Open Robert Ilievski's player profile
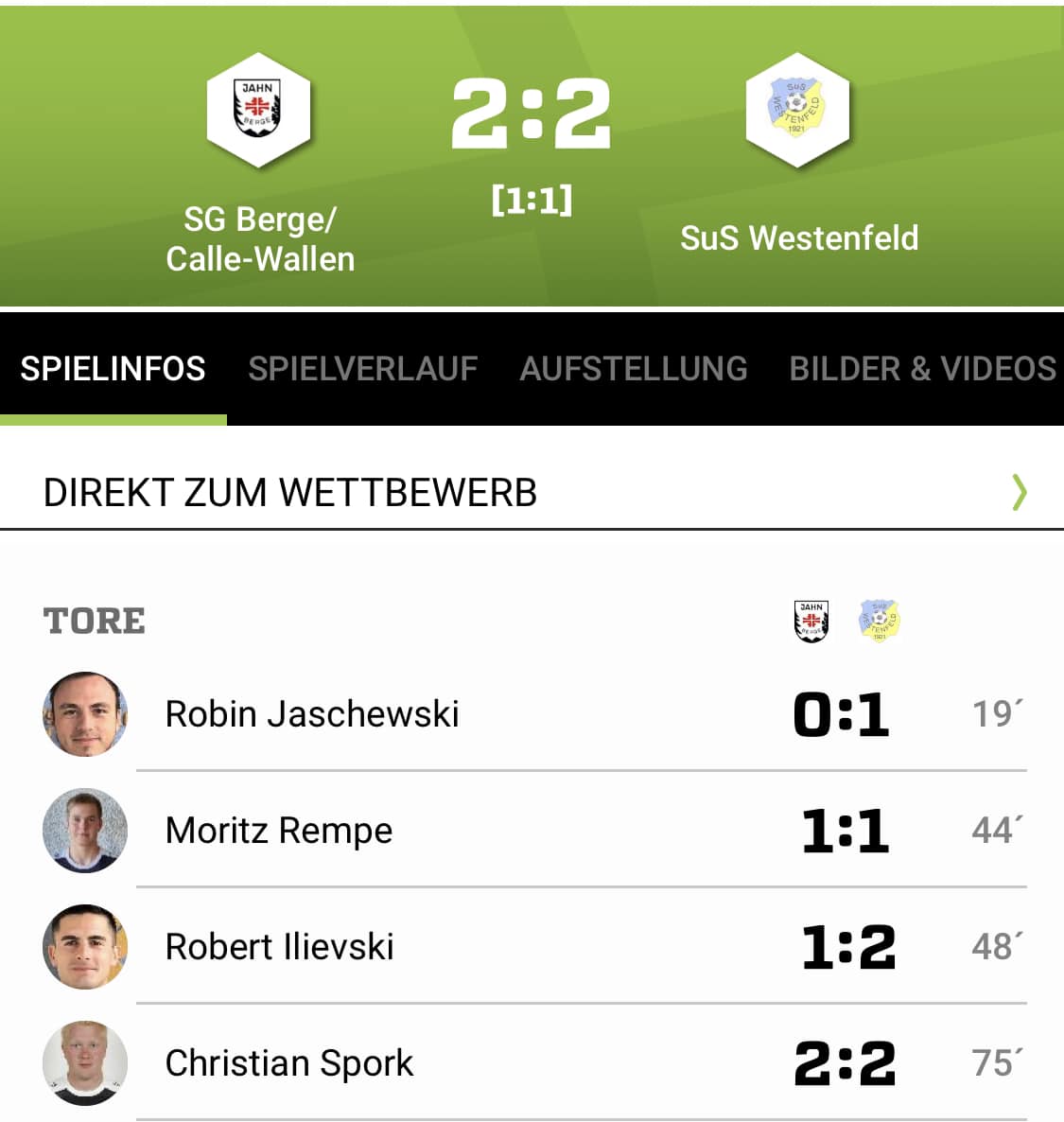Viewport: 1064px width, 1122px height. pyautogui.click(x=279, y=947)
